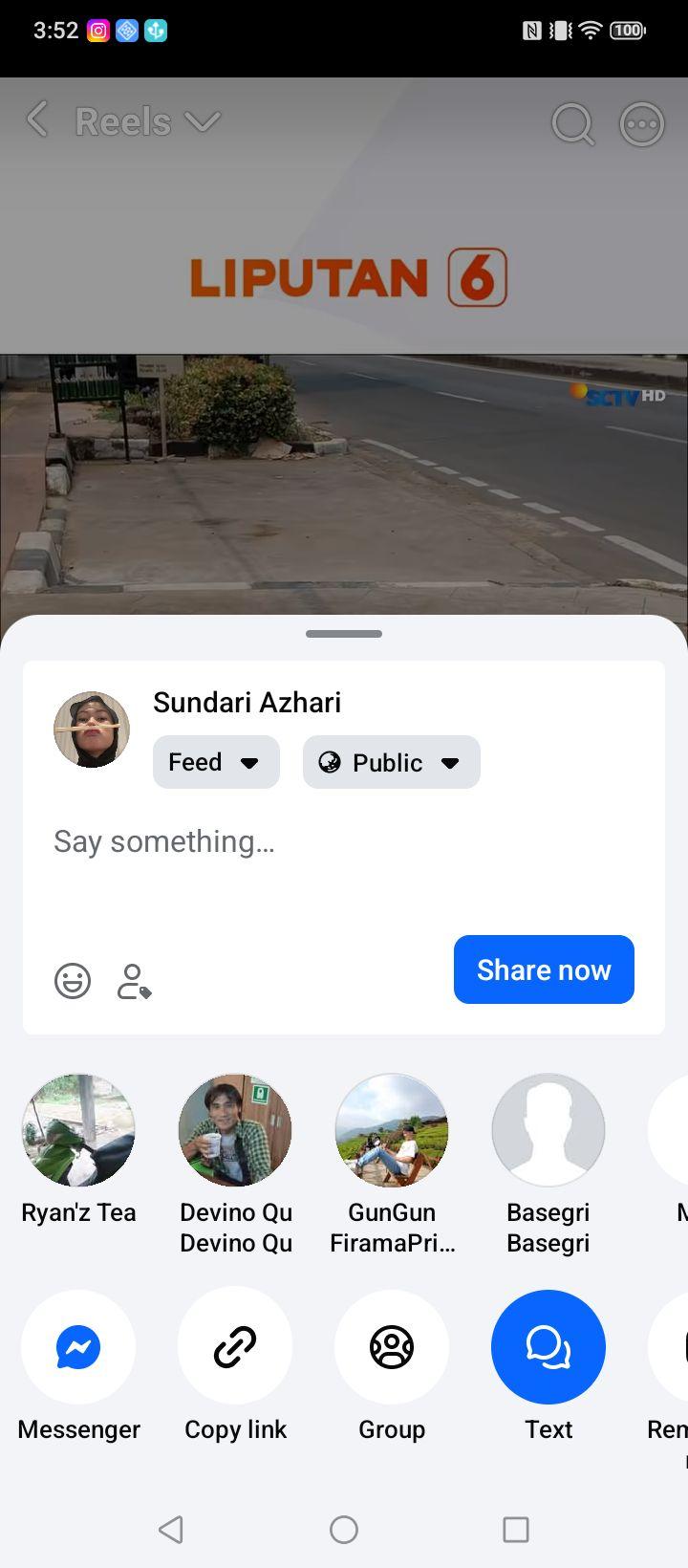Share via Text message
The width and height of the screenshot is (688, 1568).
(548, 1365)
